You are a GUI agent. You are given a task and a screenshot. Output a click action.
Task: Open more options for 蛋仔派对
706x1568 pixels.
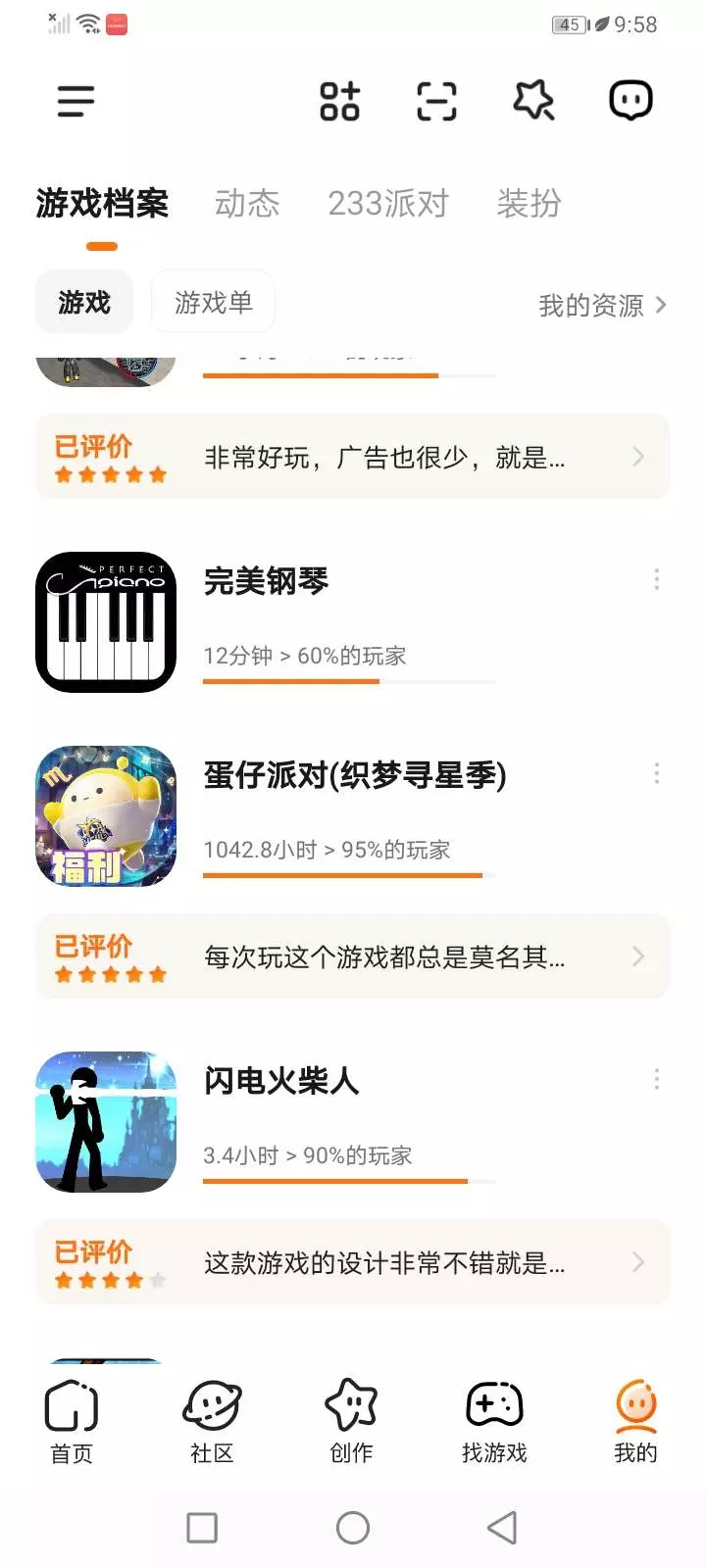point(656,774)
